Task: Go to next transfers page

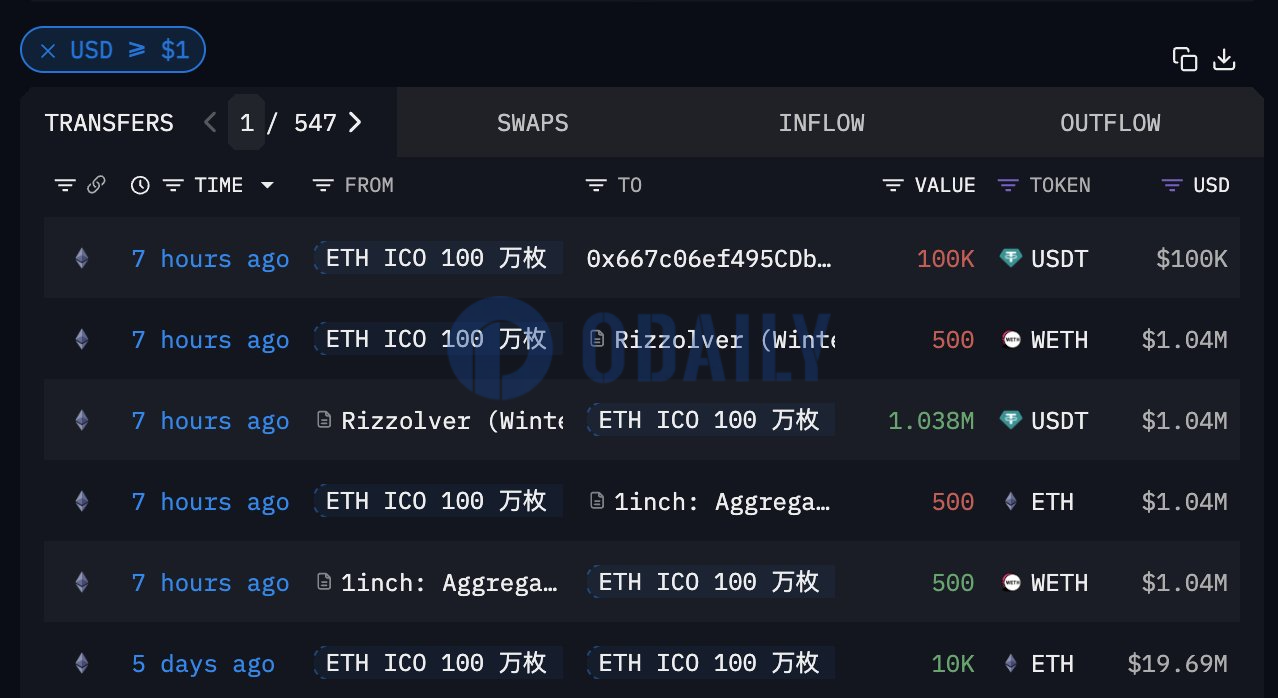Action: (355, 123)
